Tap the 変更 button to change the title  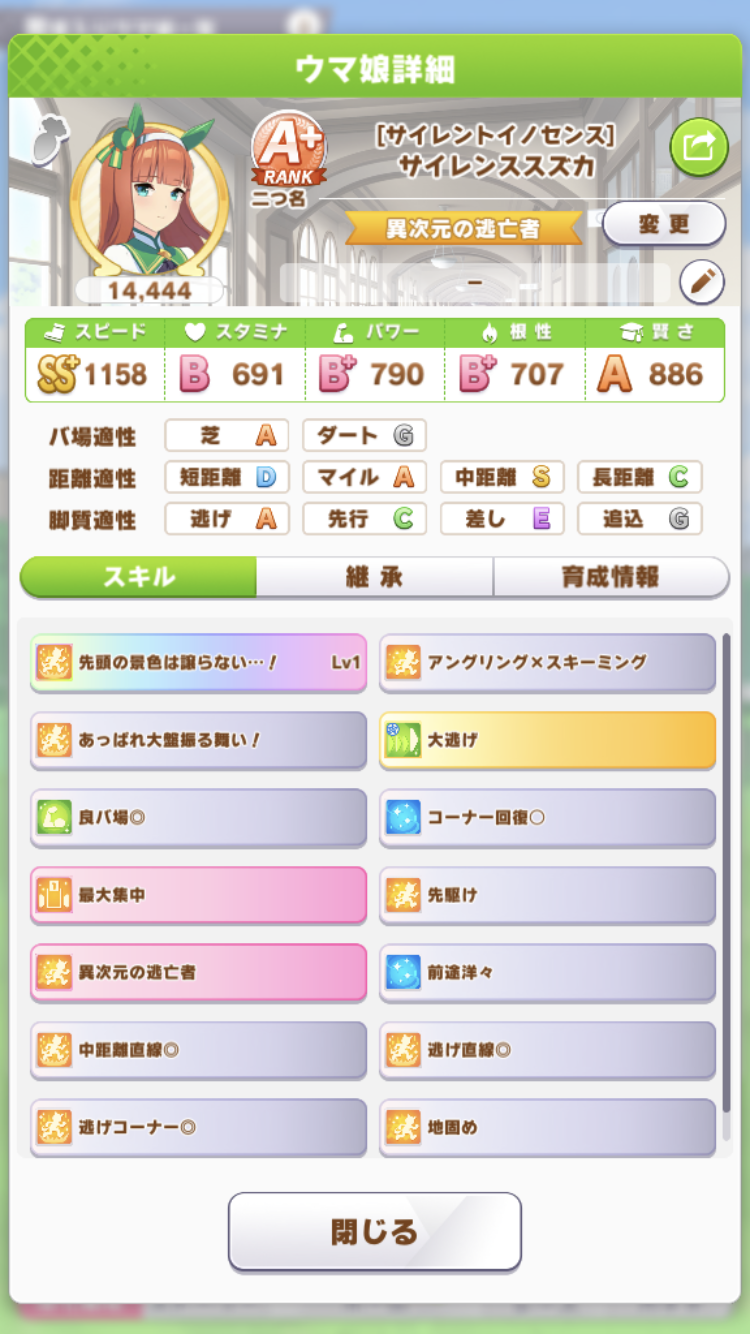(x=663, y=224)
